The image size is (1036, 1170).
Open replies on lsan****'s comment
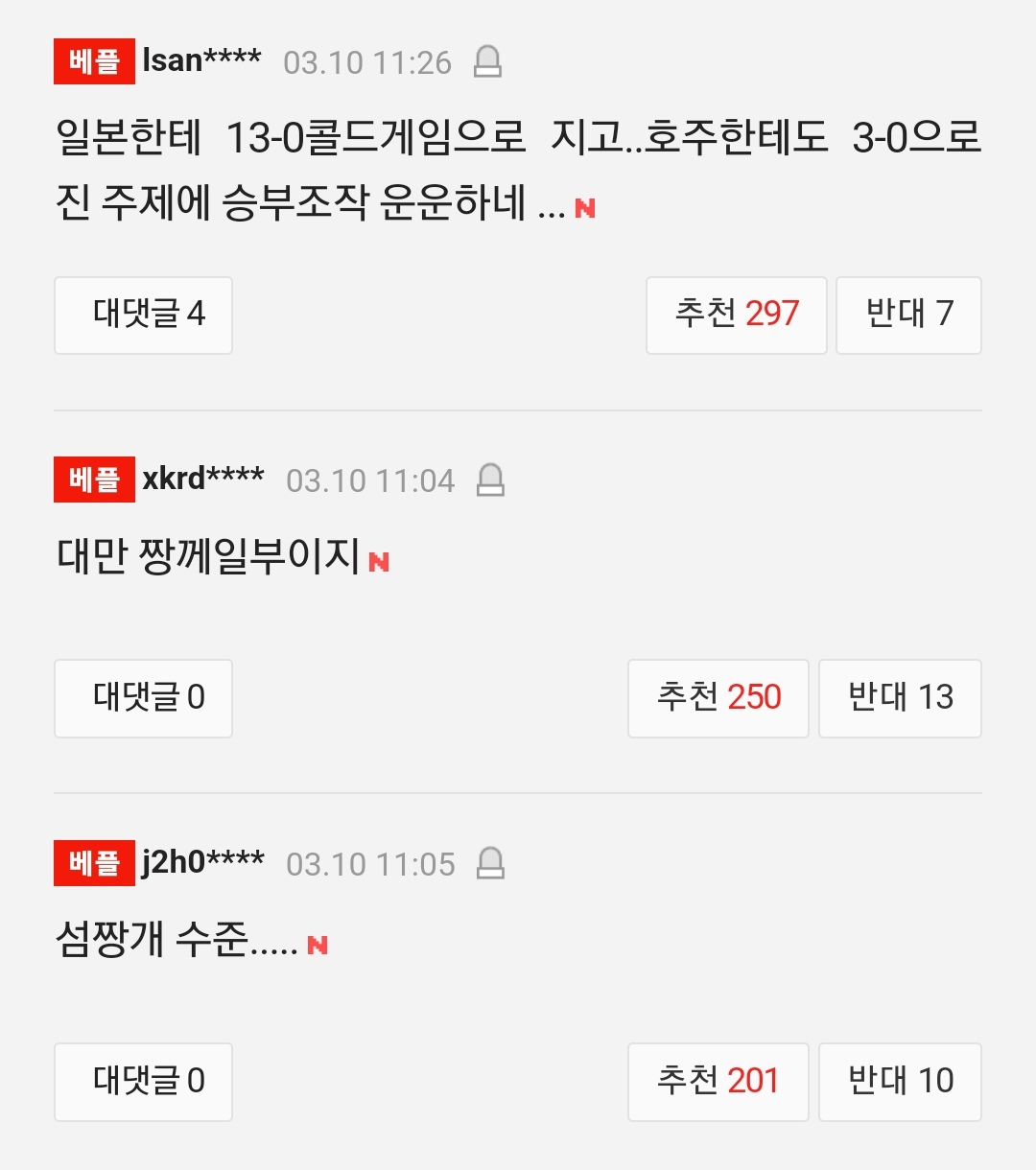(143, 315)
